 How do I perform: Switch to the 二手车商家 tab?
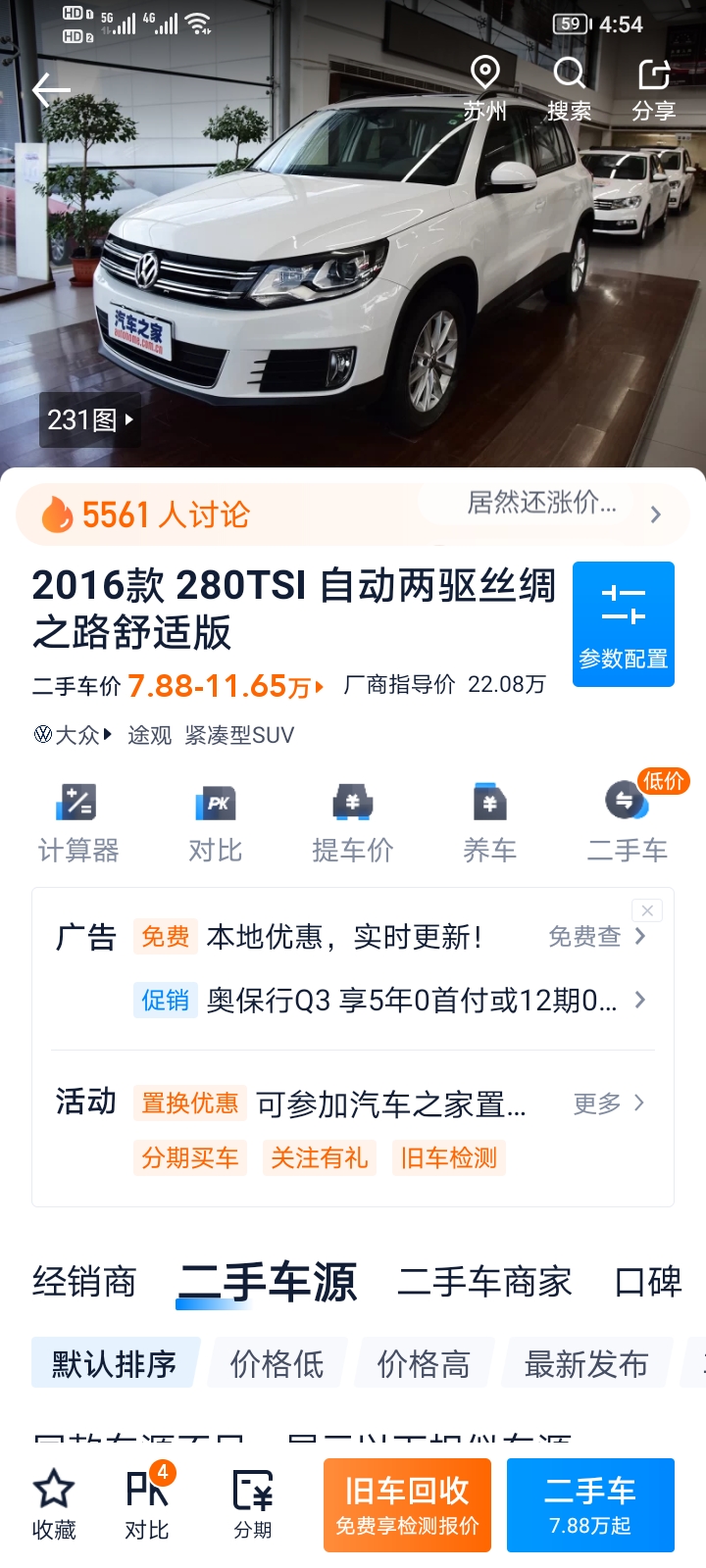coord(484,1282)
